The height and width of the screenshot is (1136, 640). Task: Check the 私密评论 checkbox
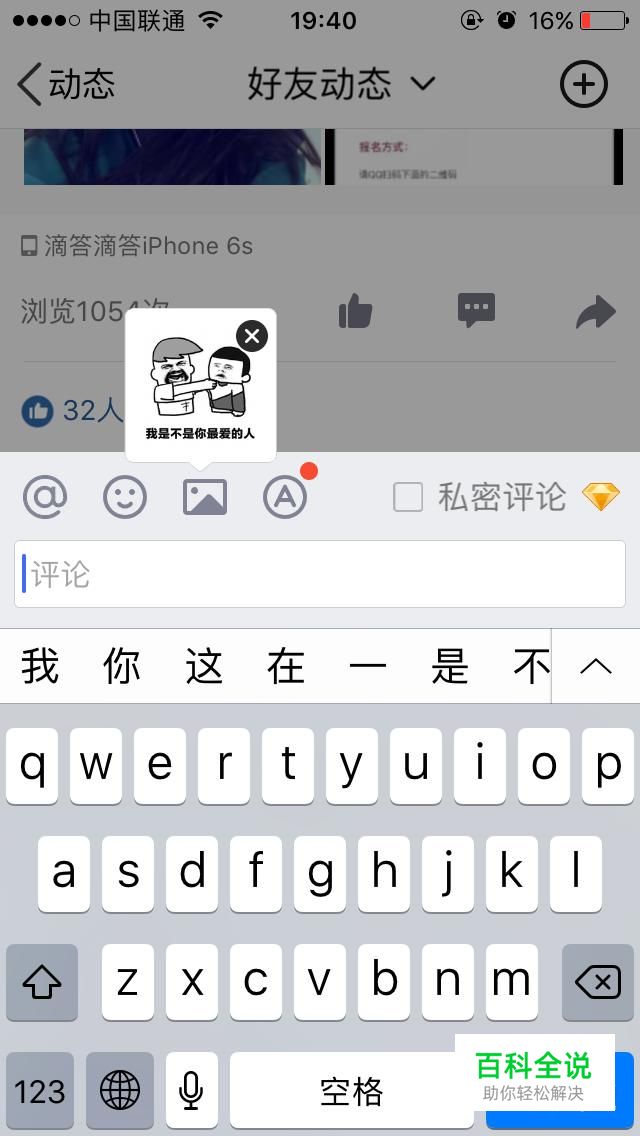(x=408, y=496)
